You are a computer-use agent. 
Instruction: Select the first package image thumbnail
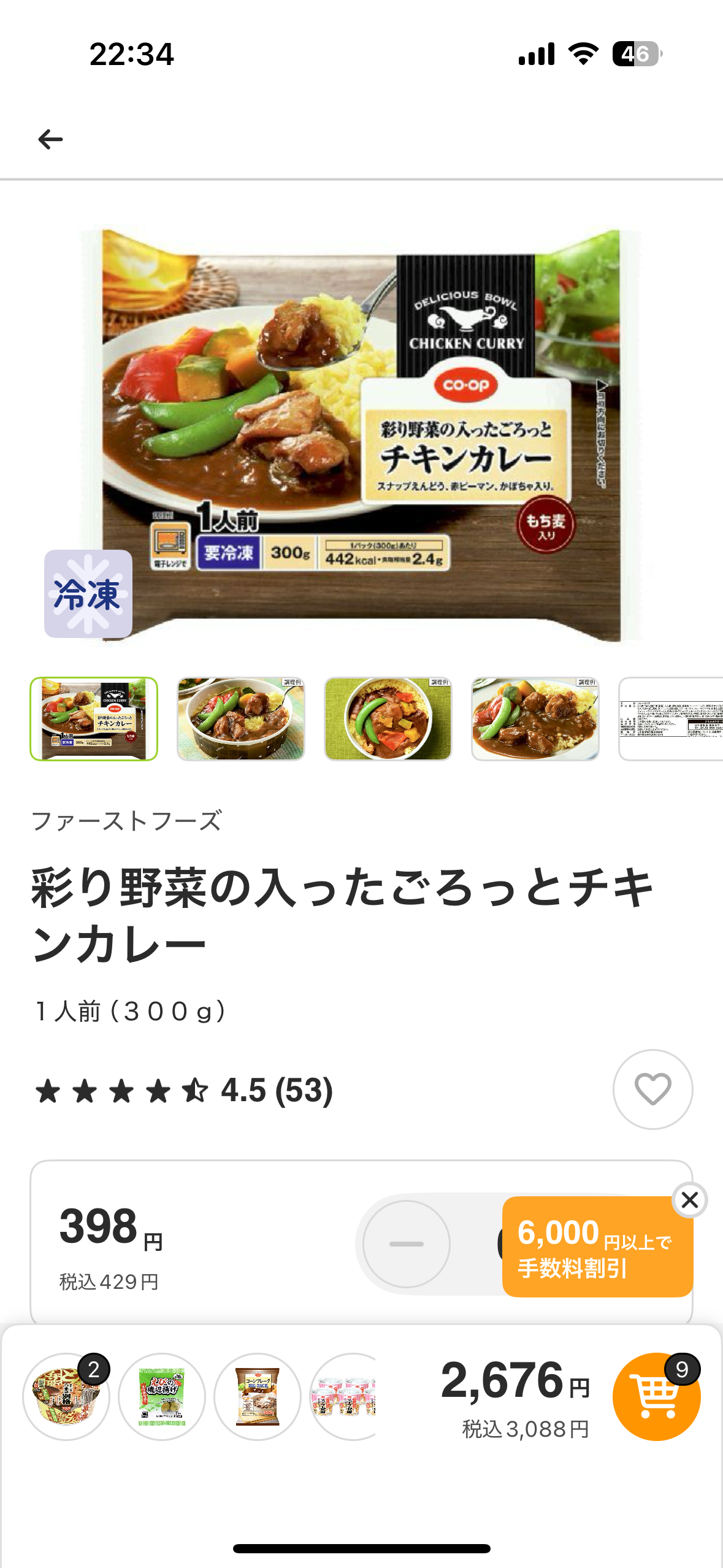[94, 719]
